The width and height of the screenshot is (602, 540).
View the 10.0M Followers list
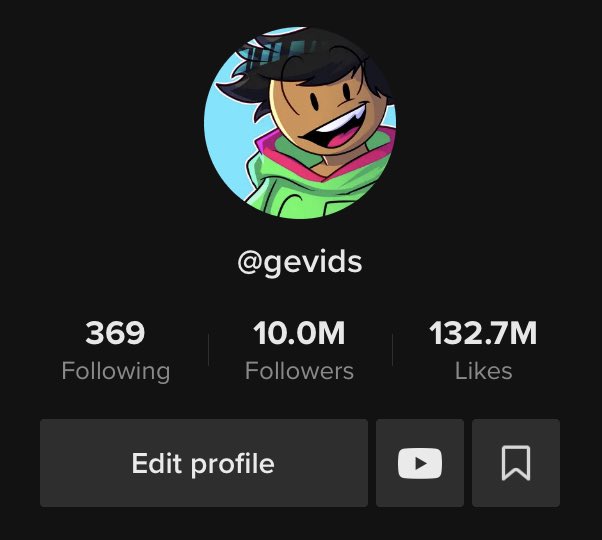(299, 351)
